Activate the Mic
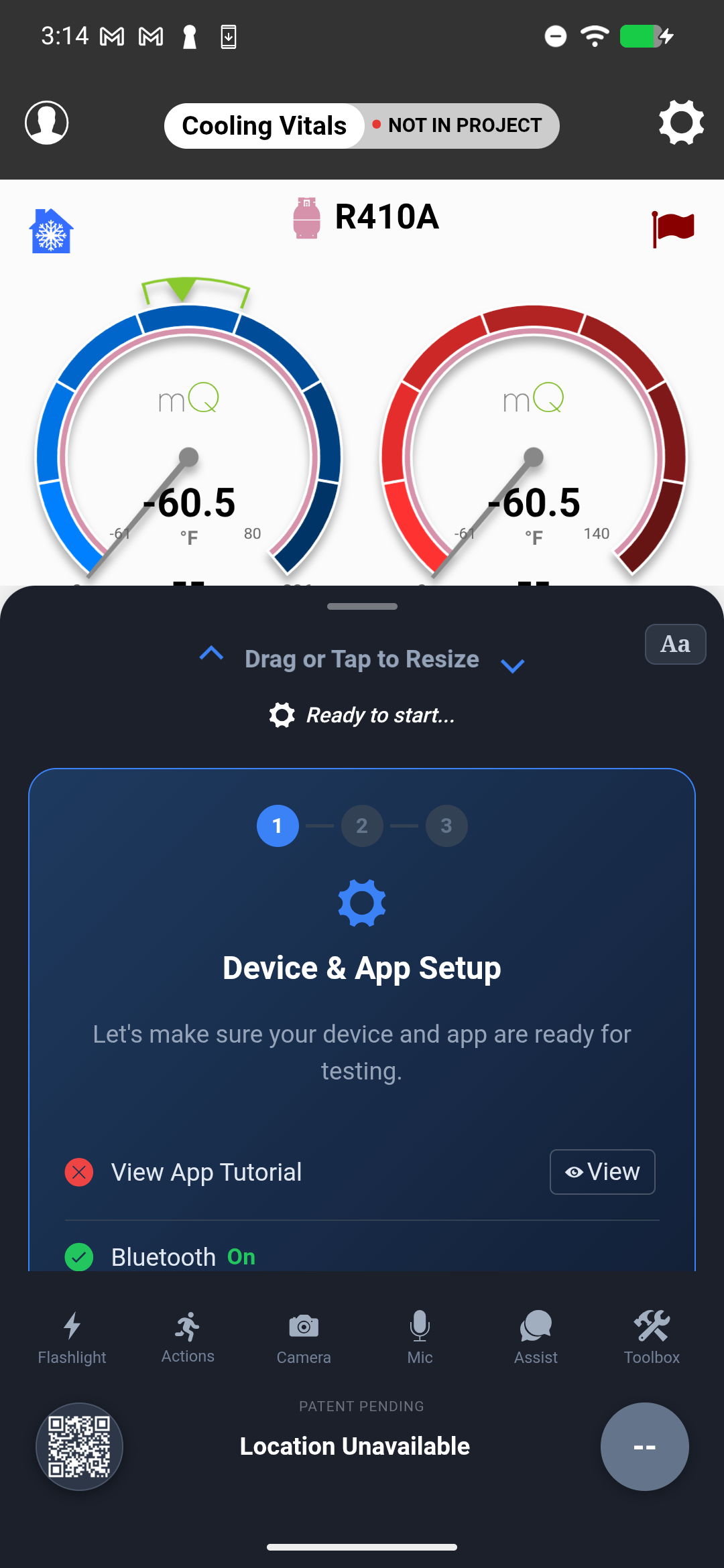Image resolution: width=724 pixels, height=1568 pixels. [x=420, y=1337]
